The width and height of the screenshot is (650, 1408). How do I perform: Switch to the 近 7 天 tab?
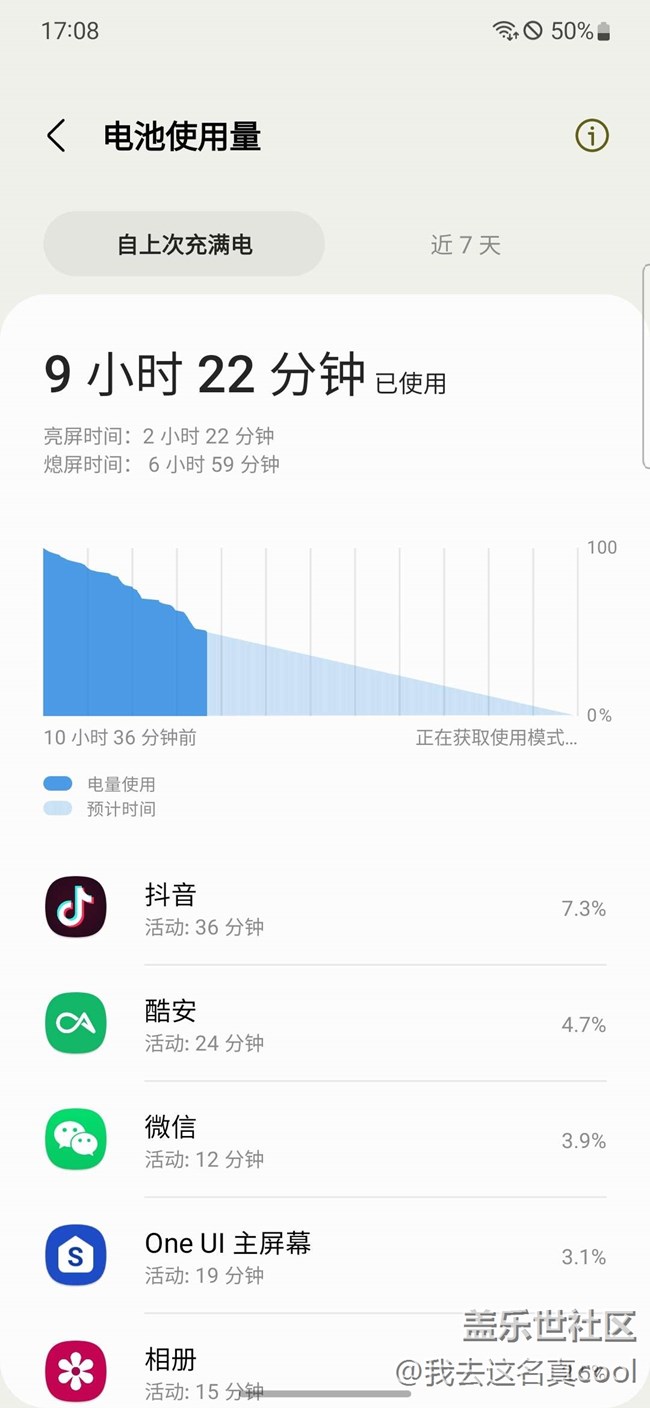[x=465, y=244]
